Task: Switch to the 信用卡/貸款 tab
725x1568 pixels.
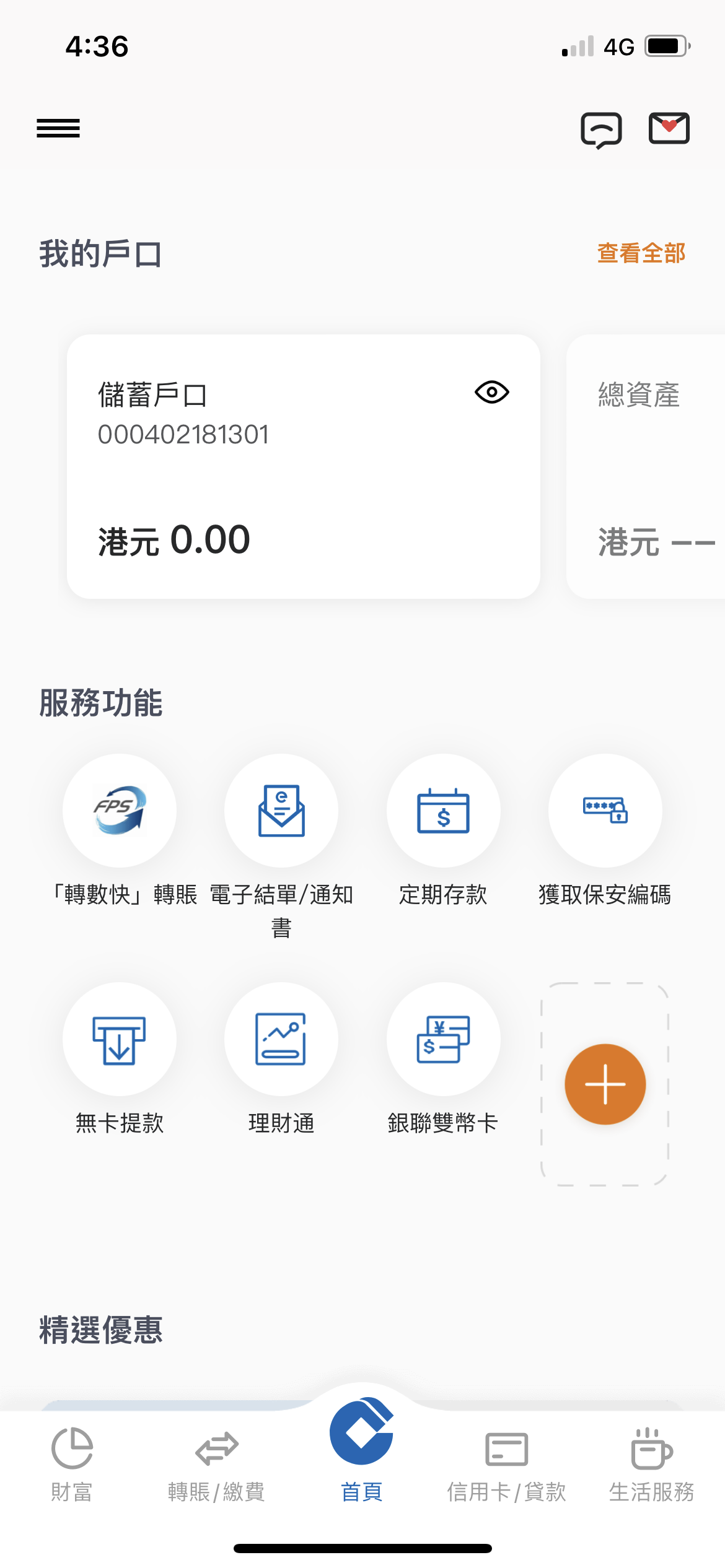Action: (507, 1465)
